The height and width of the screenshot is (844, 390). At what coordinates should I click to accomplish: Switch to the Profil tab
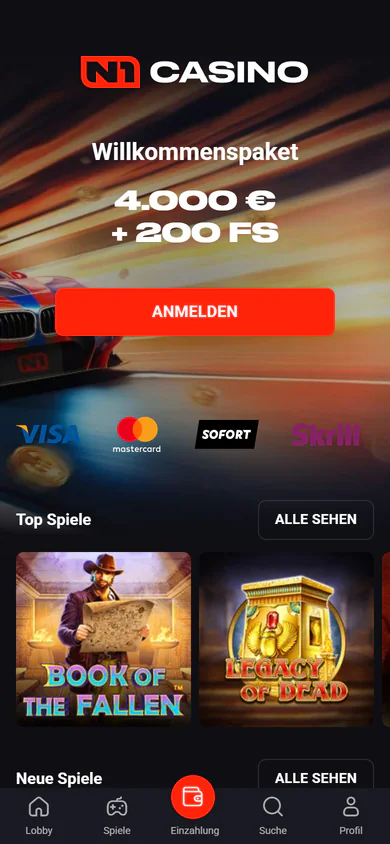click(x=351, y=815)
